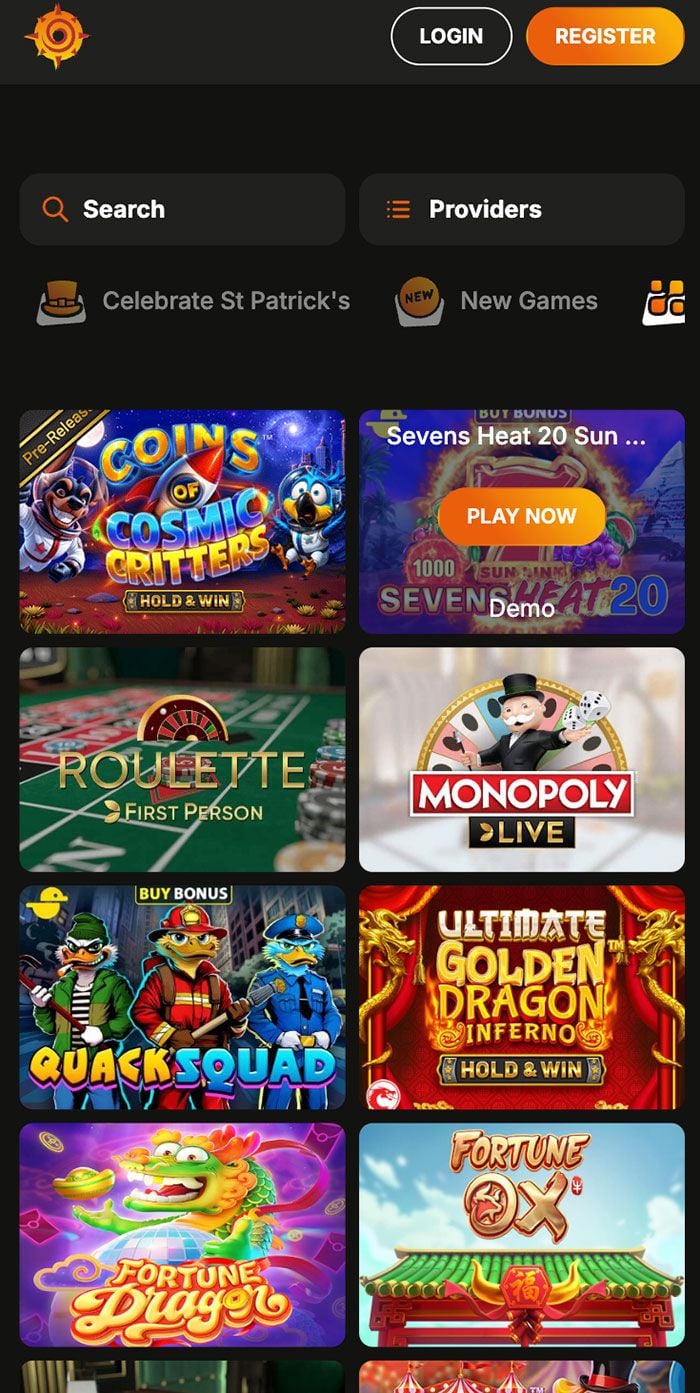The width and height of the screenshot is (700, 1393).
Task: Select the Fortune Dragon game tile
Action: [182, 1234]
